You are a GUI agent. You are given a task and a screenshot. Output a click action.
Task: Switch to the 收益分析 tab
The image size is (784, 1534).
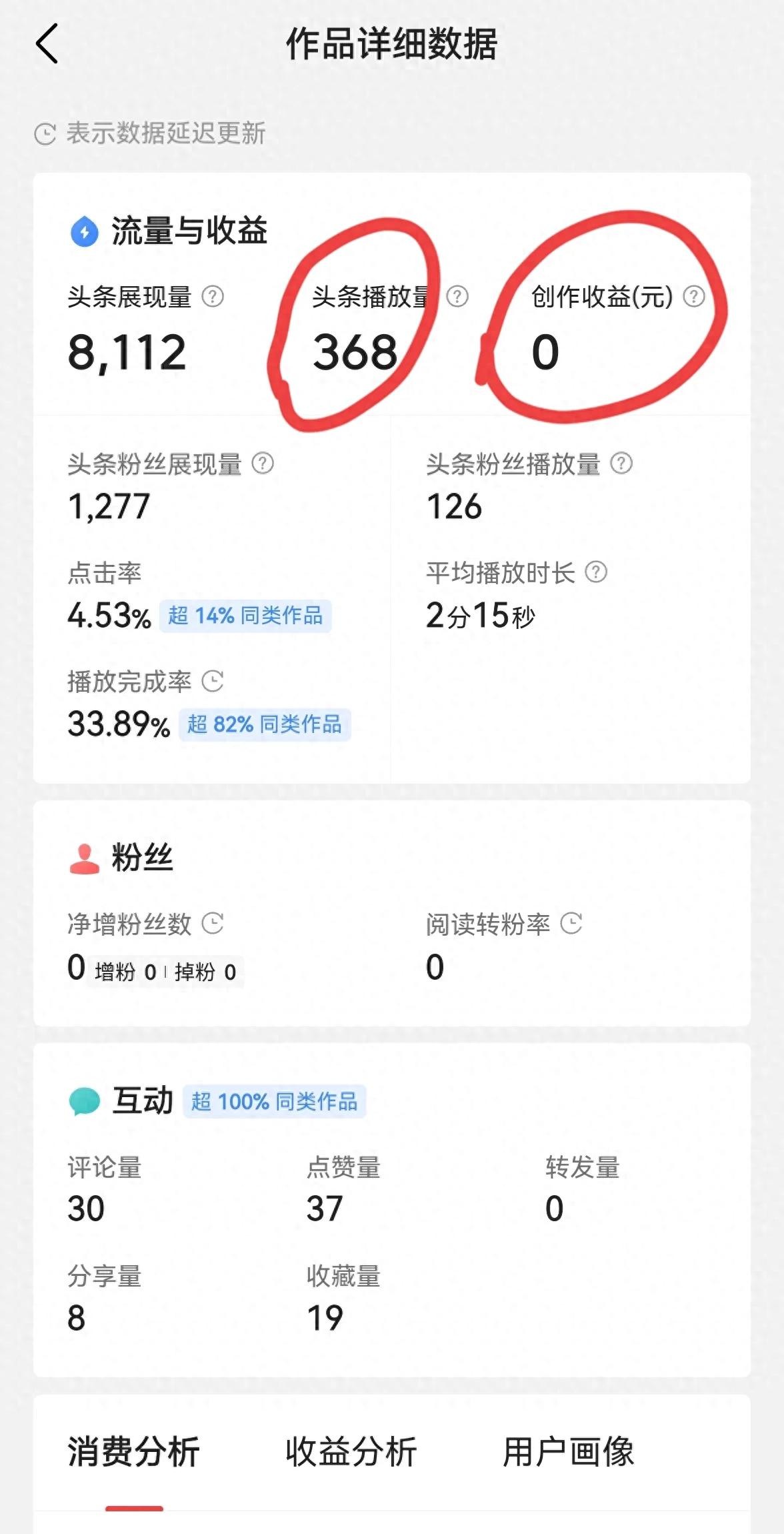click(x=351, y=1452)
